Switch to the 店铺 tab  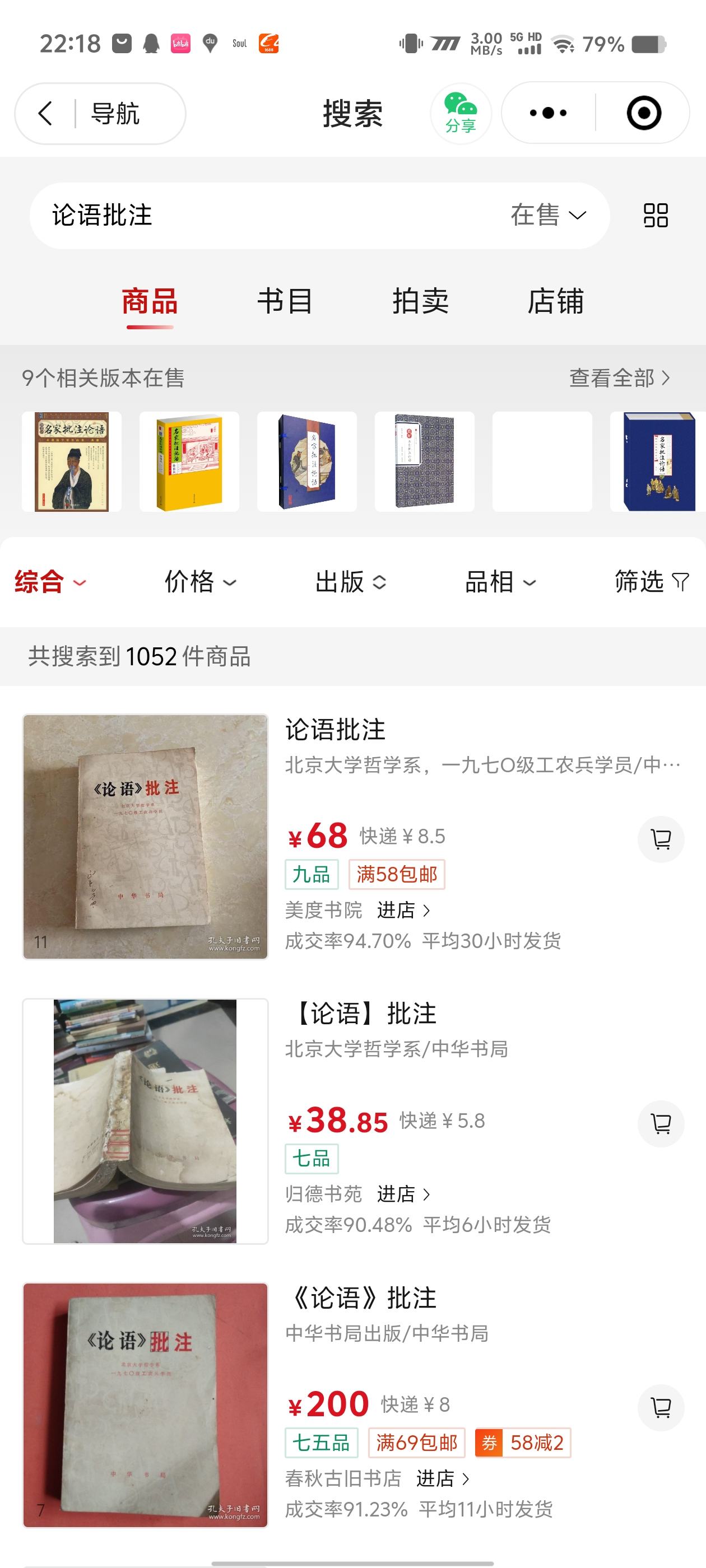(x=555, y=302)
